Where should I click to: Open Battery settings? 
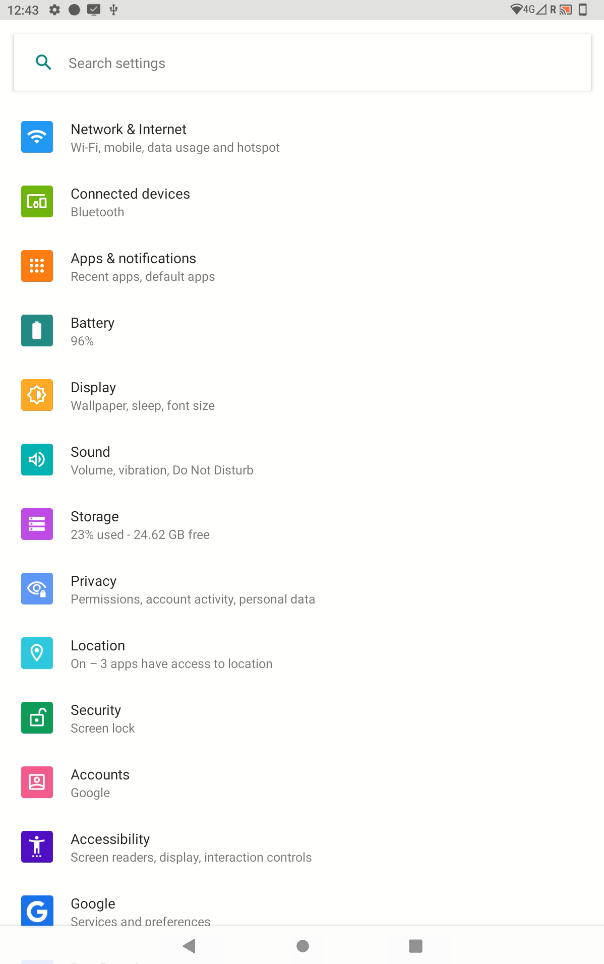point(93,331)
